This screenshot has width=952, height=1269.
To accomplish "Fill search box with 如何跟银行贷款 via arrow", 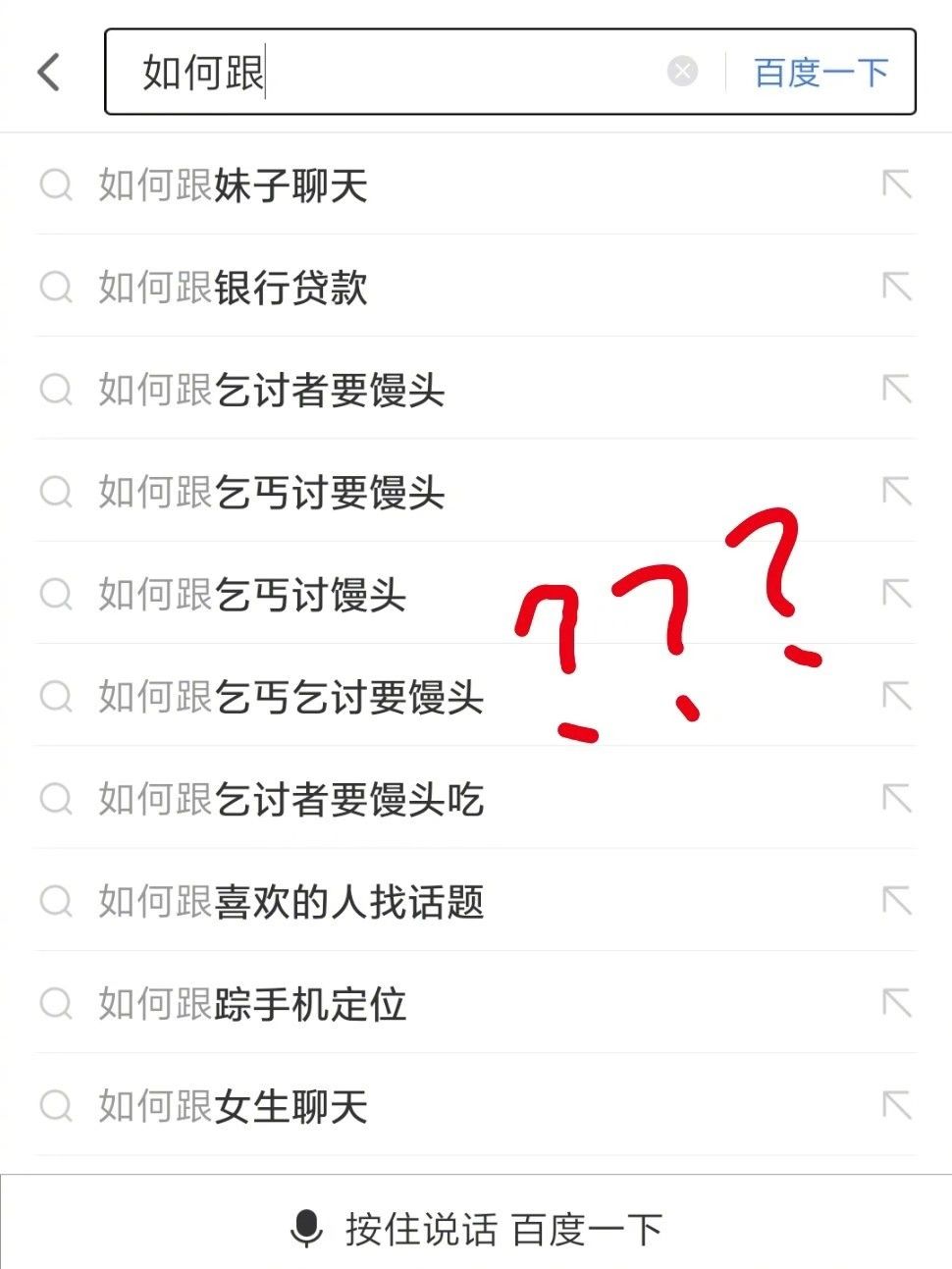I will [896, 287].
